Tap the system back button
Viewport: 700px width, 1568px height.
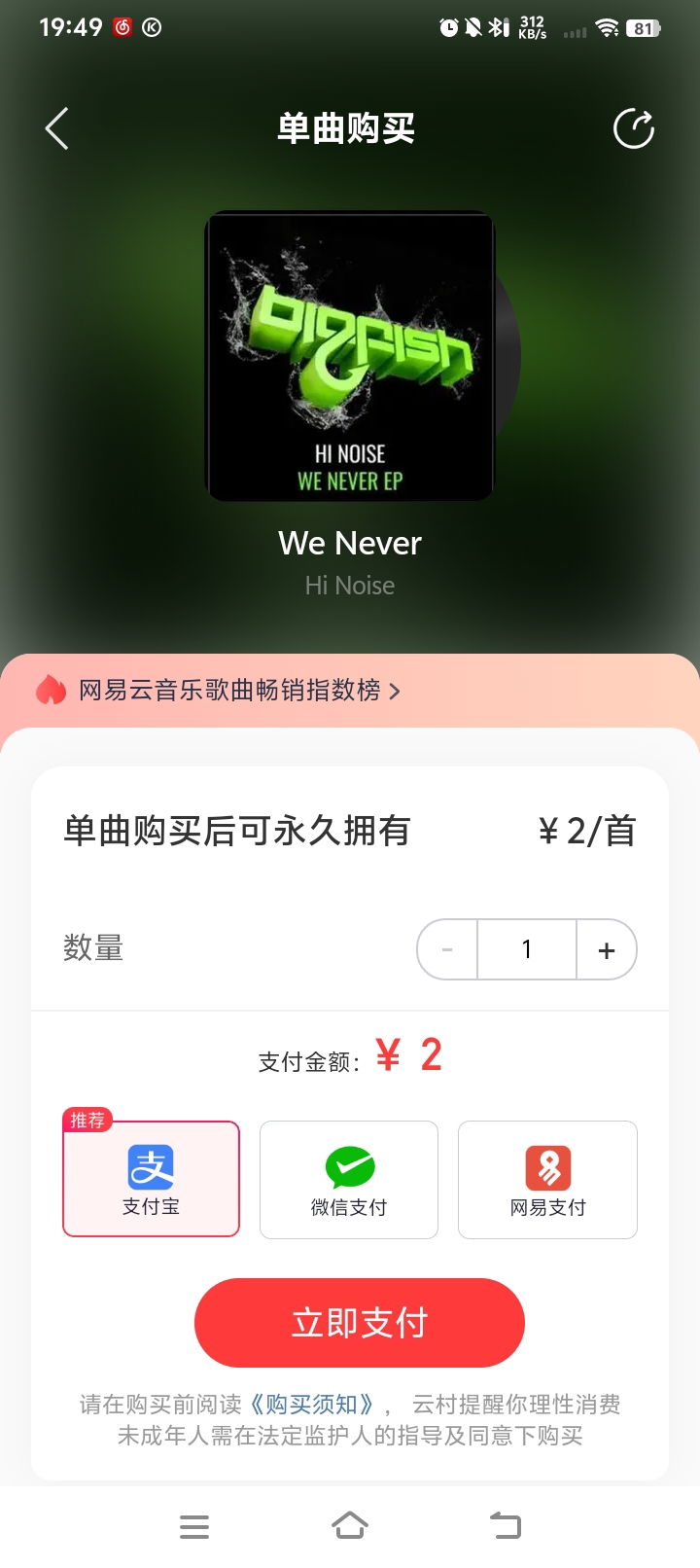point(505,1526)
